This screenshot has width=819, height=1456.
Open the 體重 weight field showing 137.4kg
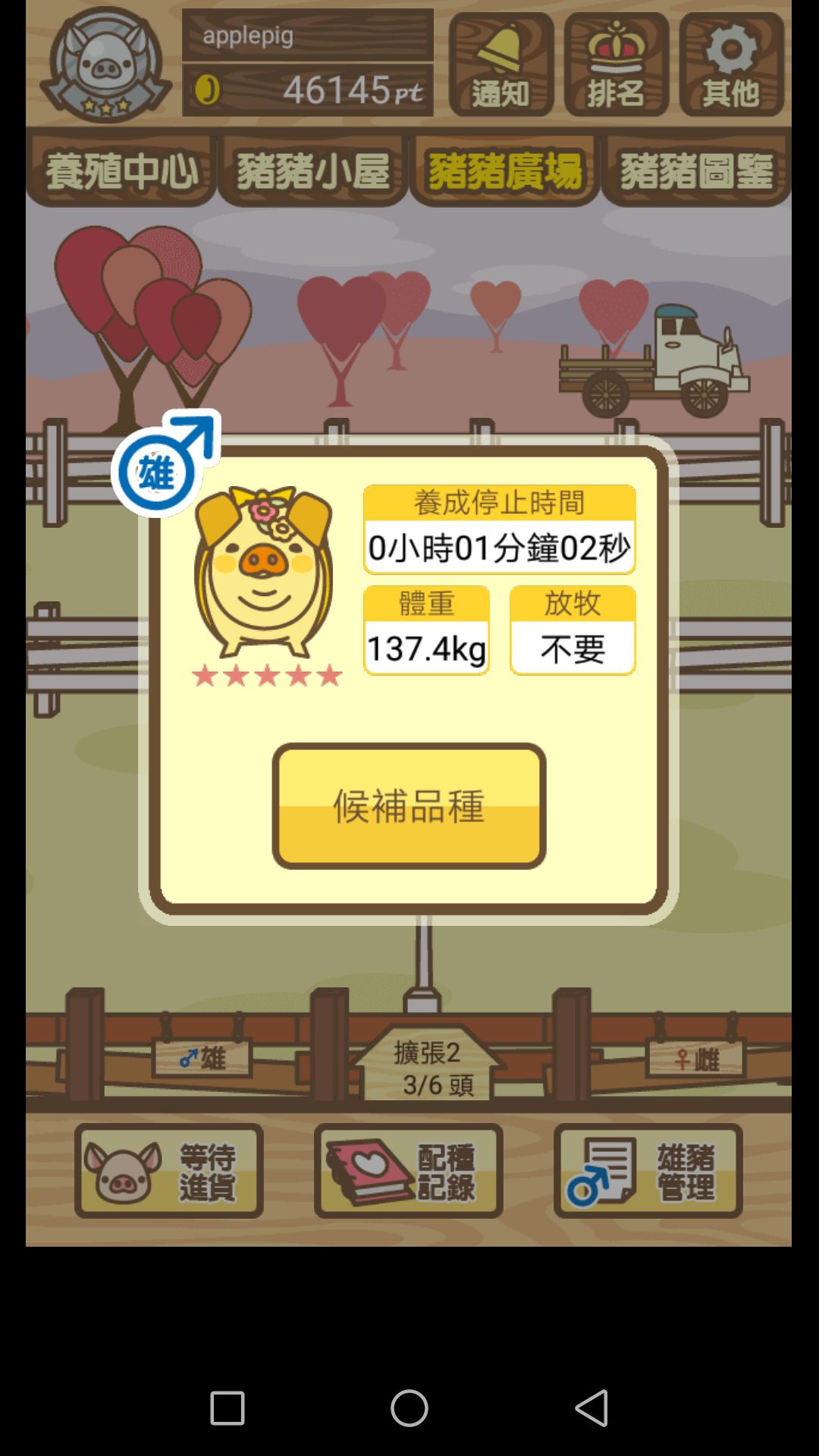[426, 647]
